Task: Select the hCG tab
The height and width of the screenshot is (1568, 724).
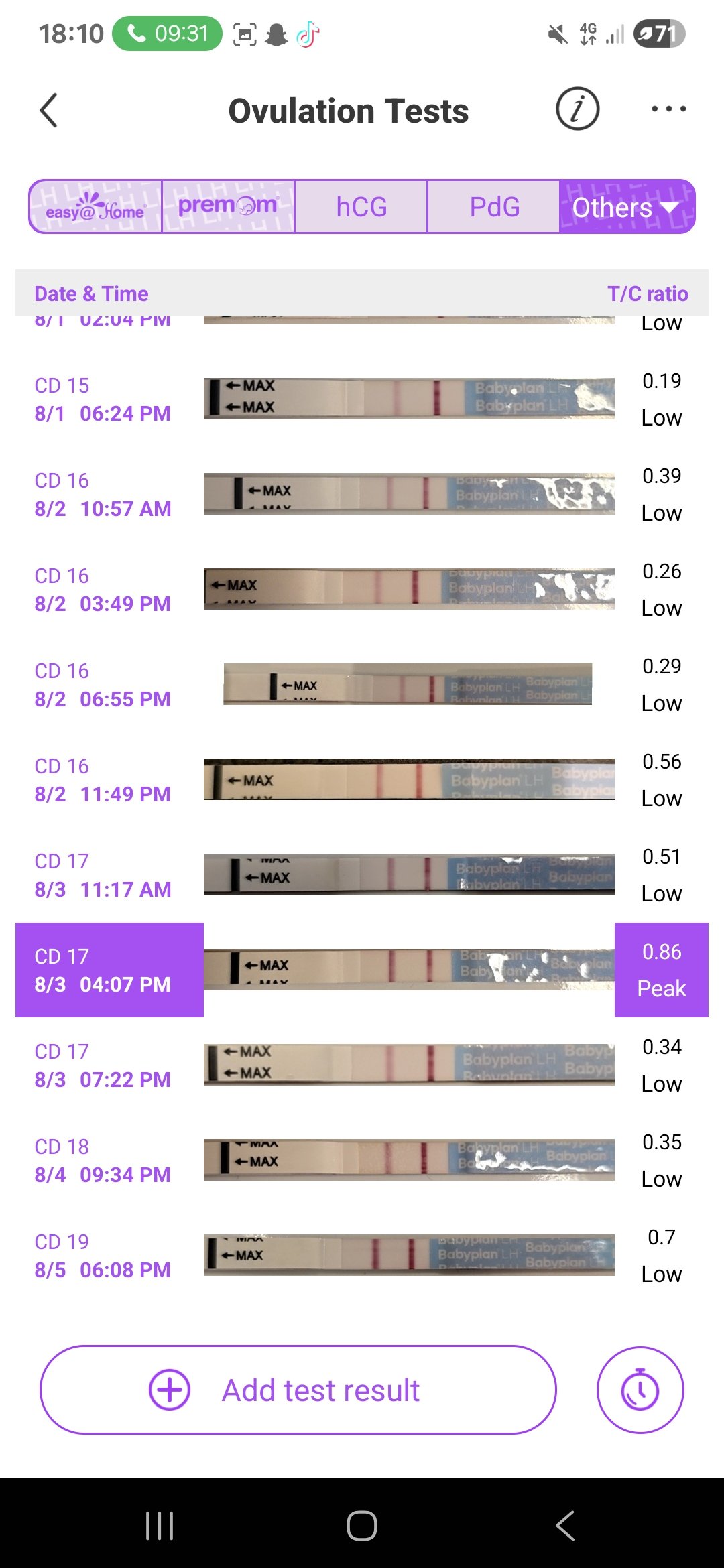Action: 361,207
